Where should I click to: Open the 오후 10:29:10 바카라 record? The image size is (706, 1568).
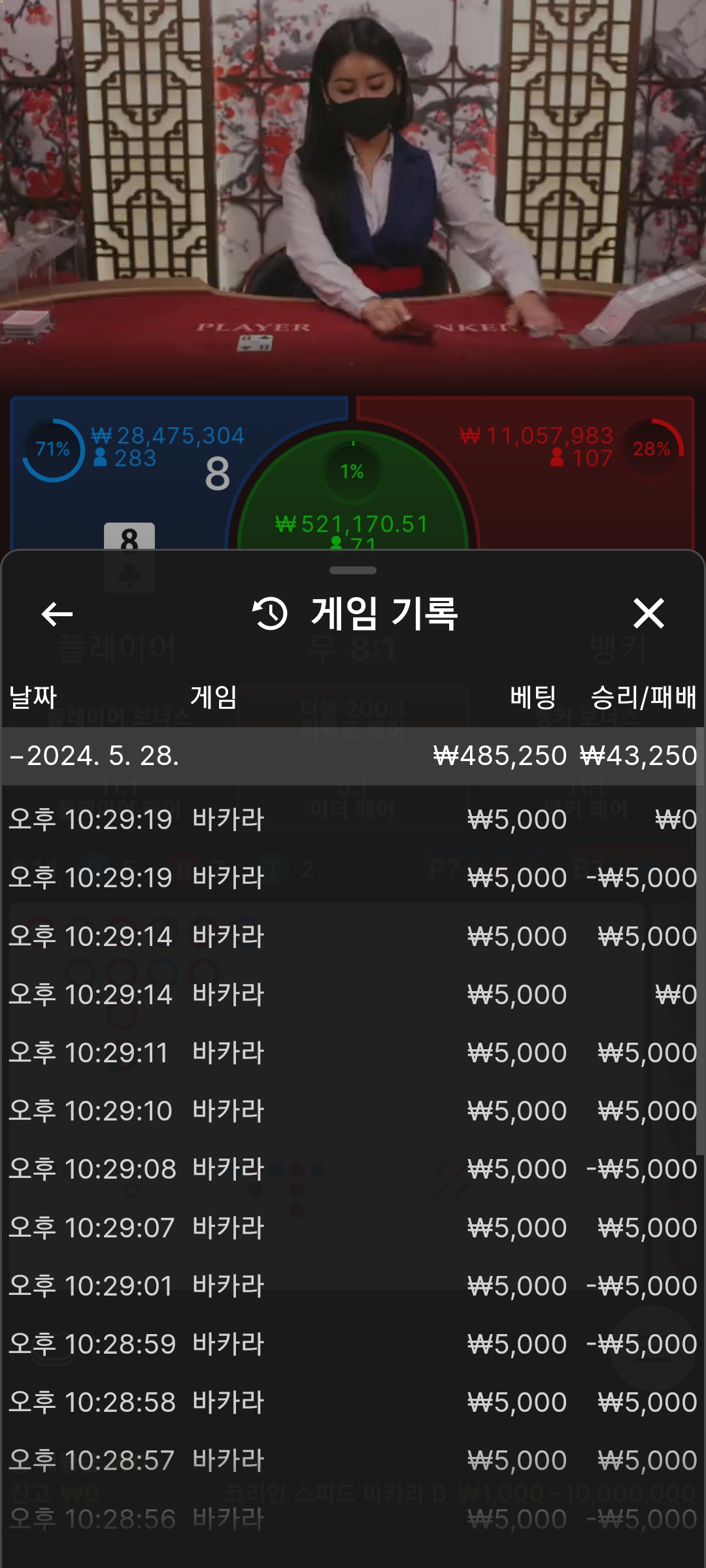tap(353, 1111)
